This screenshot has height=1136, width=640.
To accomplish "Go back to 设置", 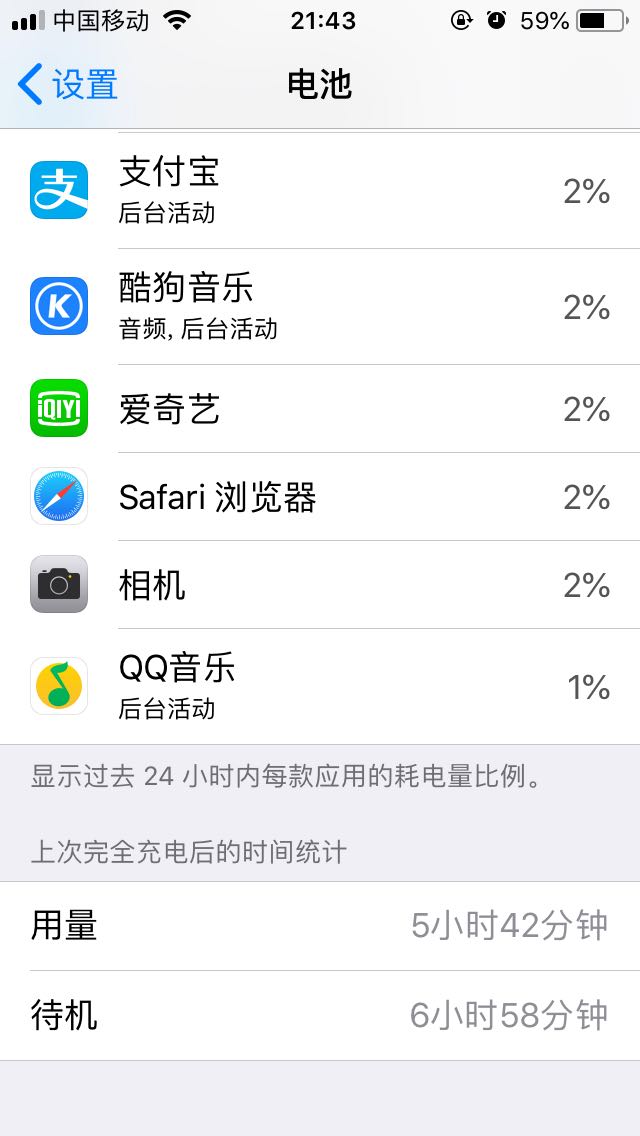I will (x=67, y=84).
